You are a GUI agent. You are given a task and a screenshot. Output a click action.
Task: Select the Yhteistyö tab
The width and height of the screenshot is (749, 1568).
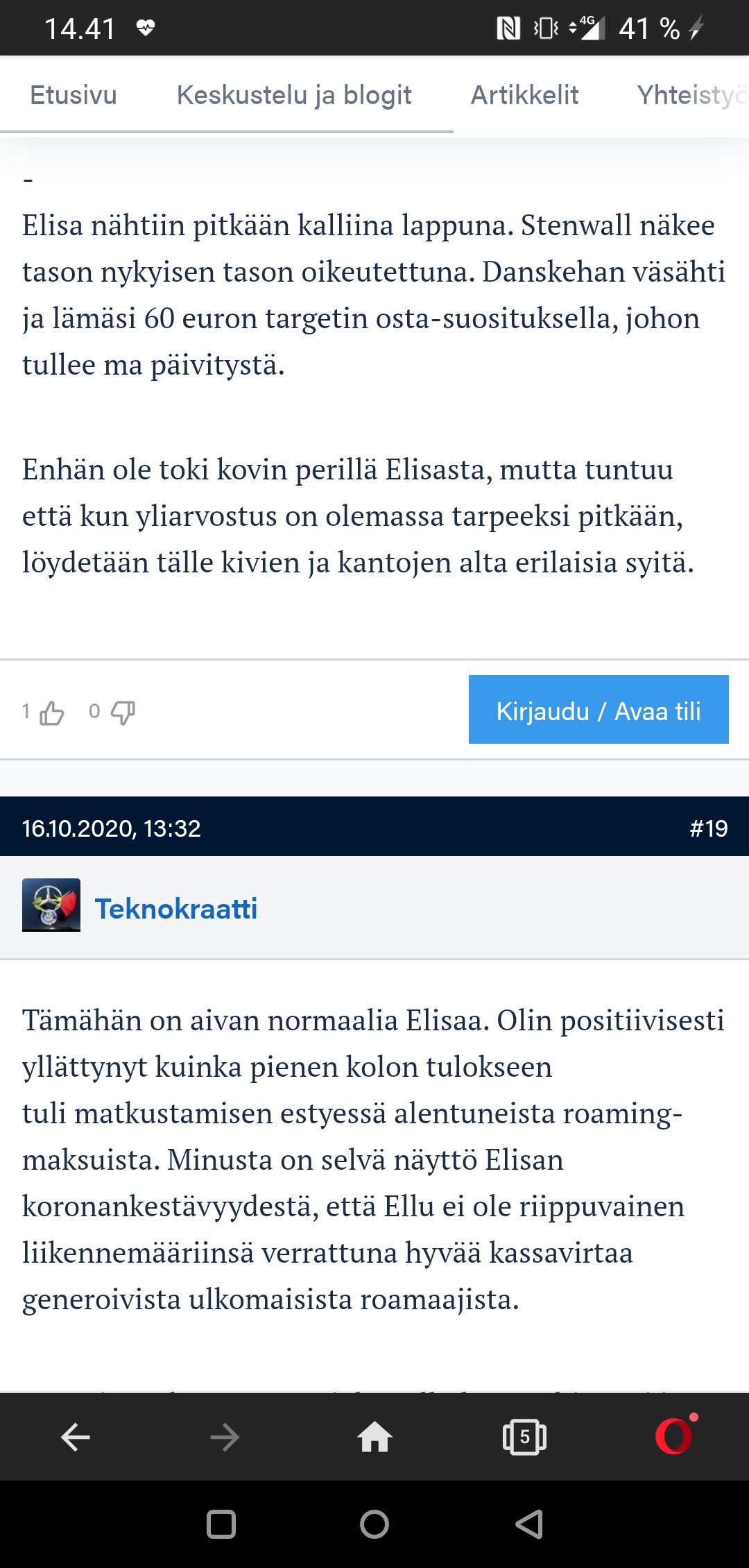tap(691, 95)
